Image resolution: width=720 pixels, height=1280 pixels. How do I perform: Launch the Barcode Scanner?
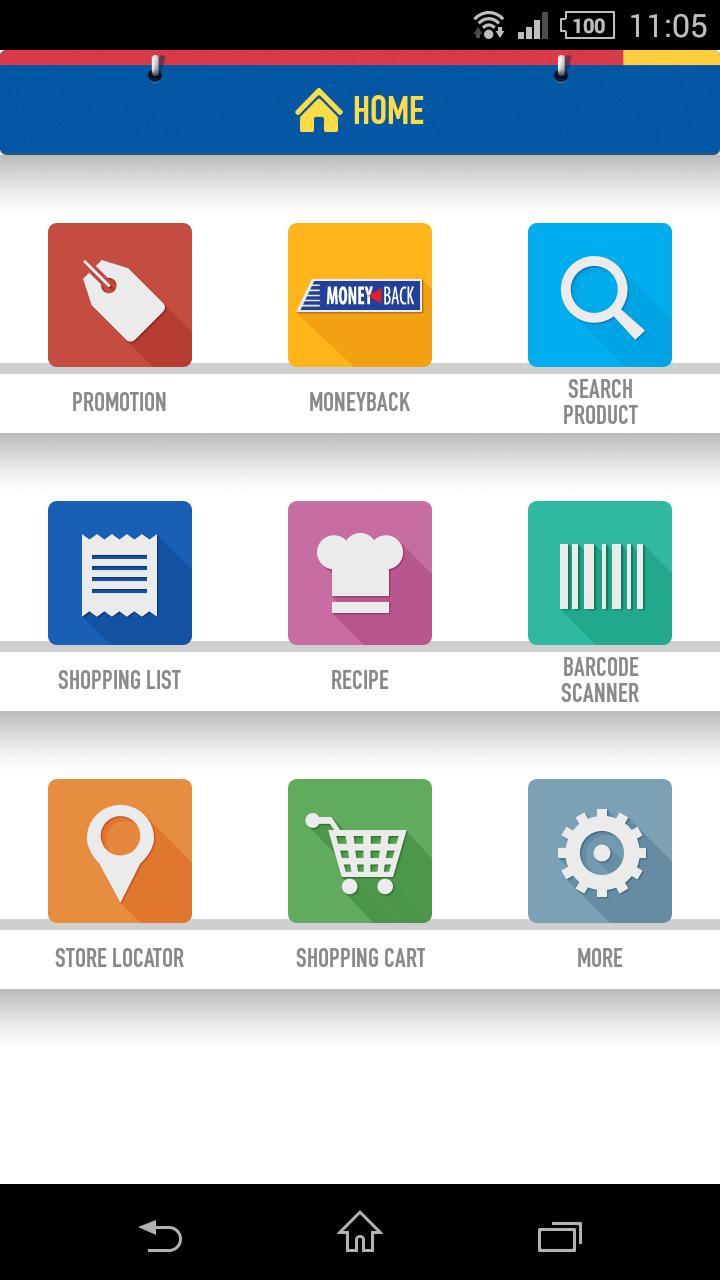600,573
